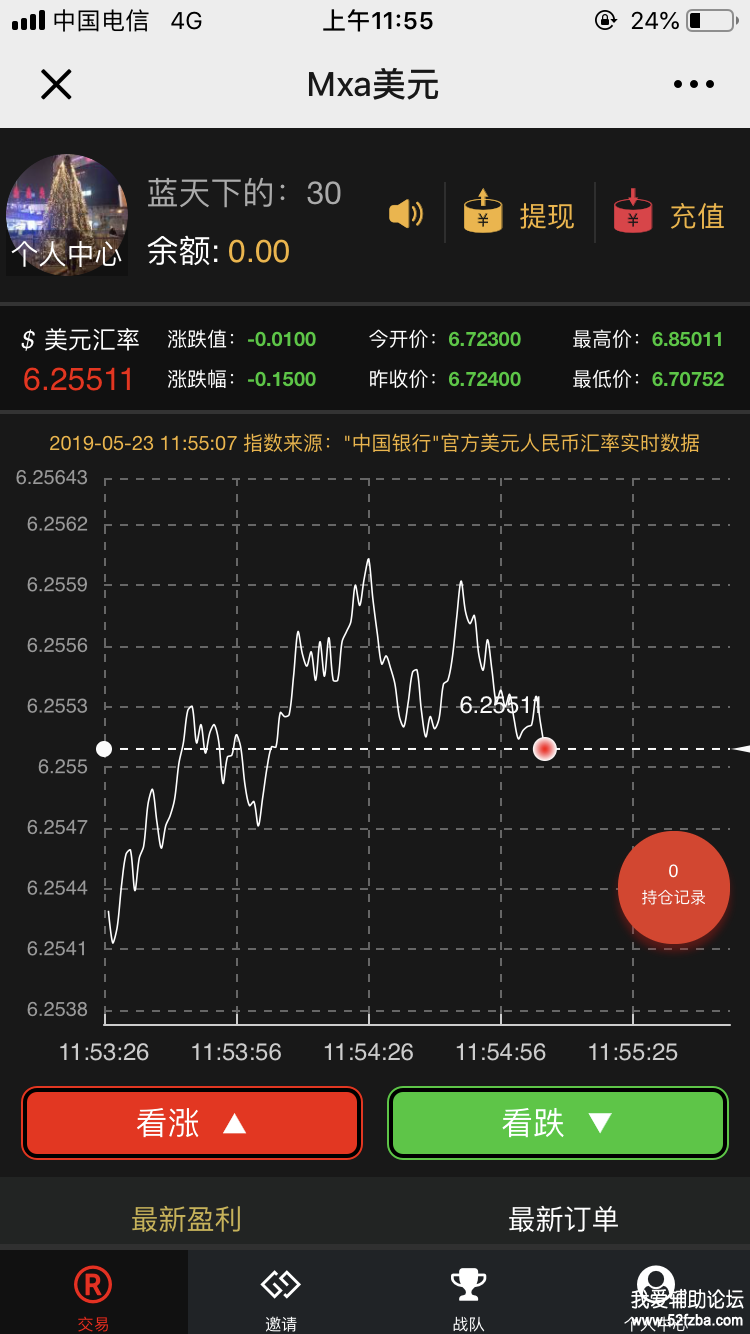Image resolution: width=750 pixels, height=1334 pixels.
Task: Go to the 交易 bottom tab
Action: tap(93, 1296)
